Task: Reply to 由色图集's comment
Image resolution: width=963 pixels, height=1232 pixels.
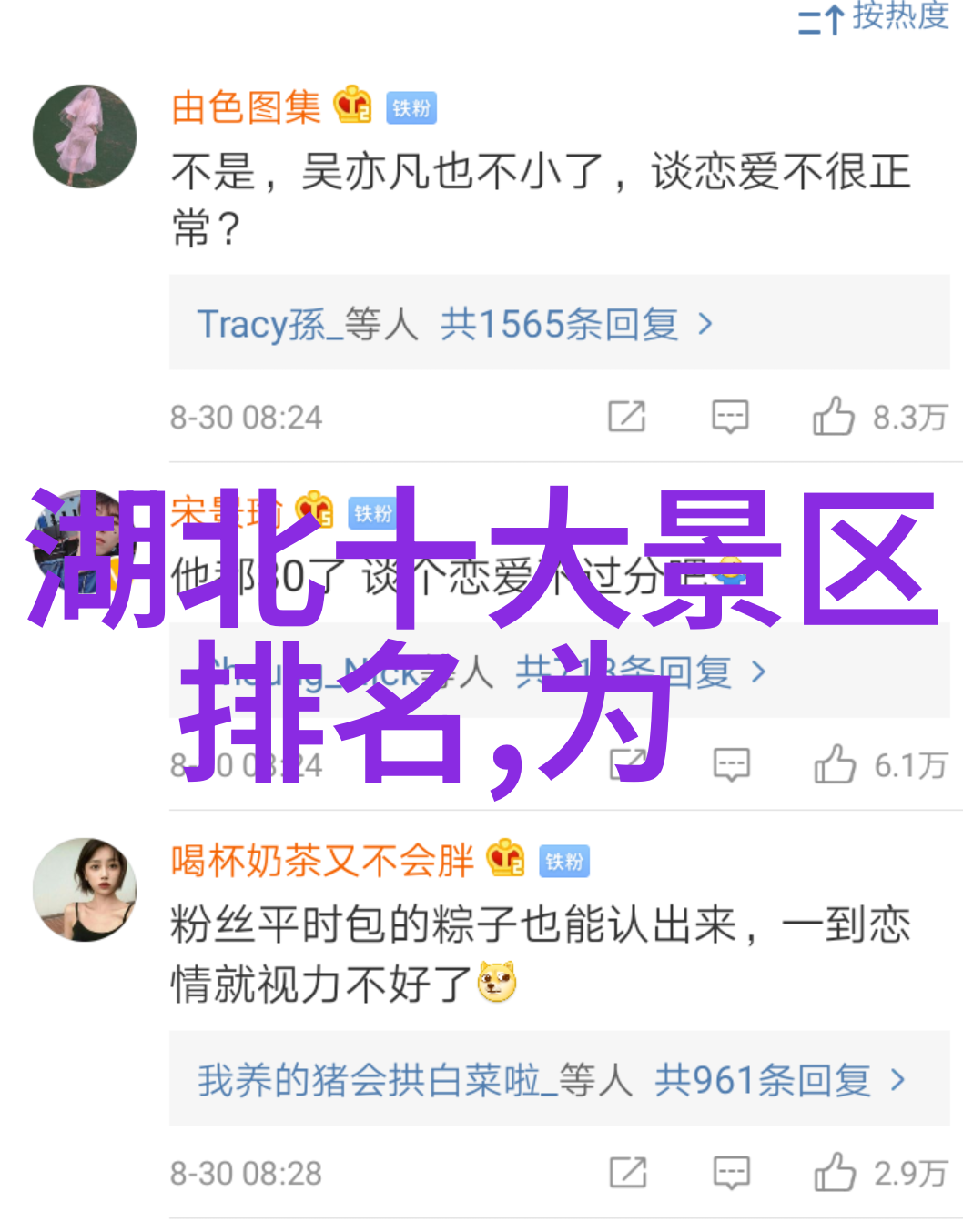Action: tap(730, 417)
